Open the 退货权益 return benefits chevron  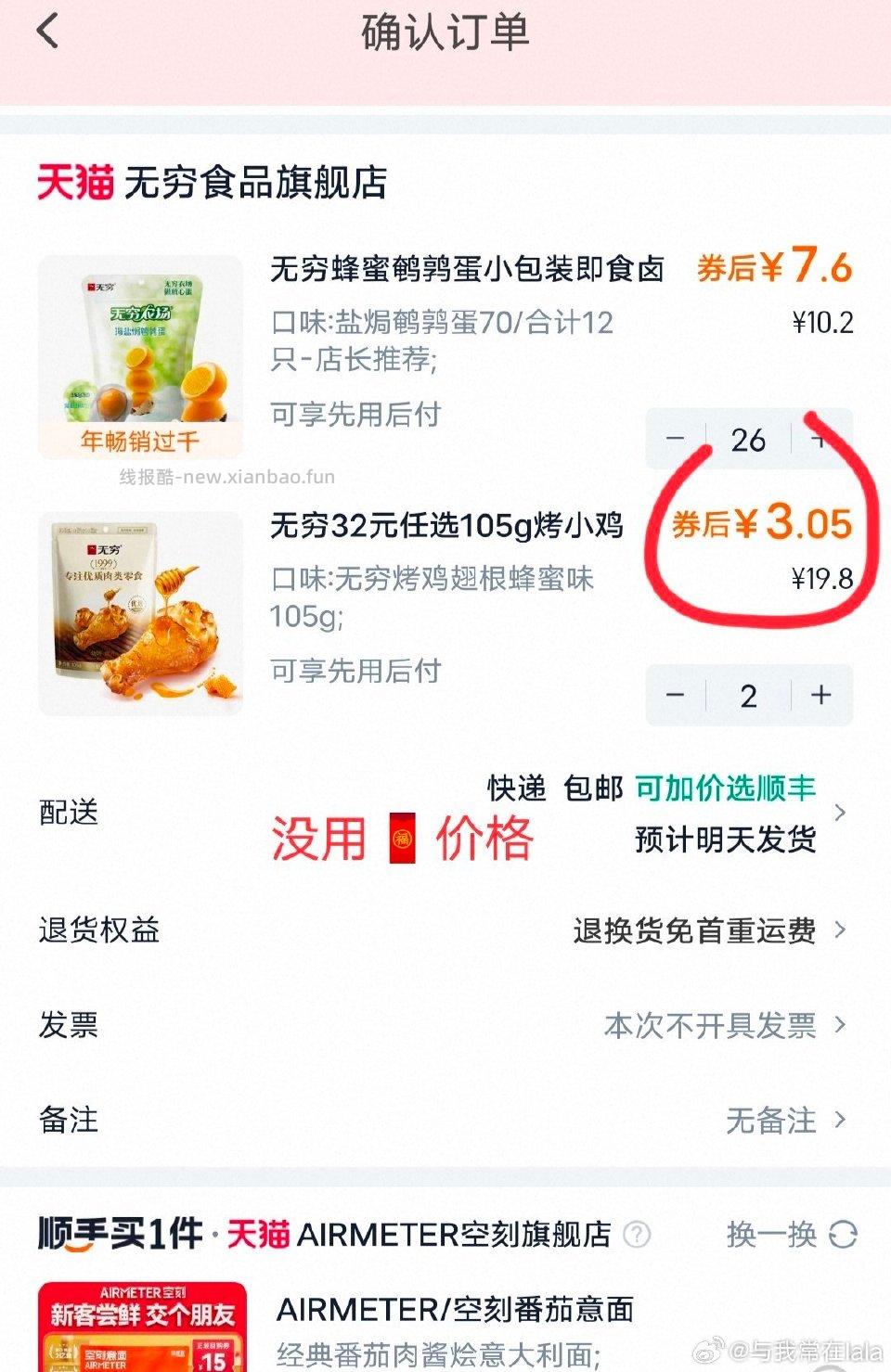[840, 930]
